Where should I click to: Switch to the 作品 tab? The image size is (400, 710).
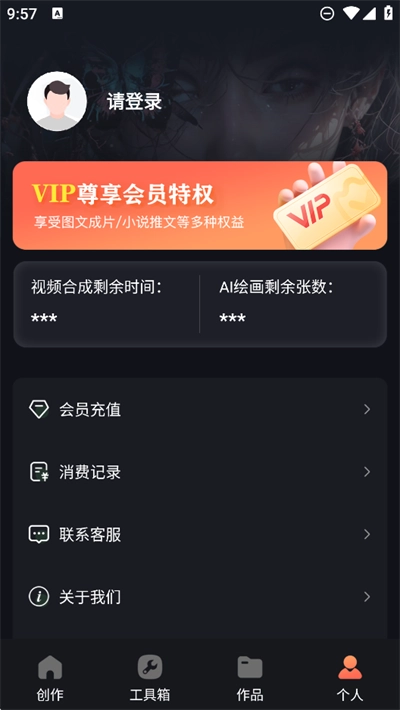250,677
